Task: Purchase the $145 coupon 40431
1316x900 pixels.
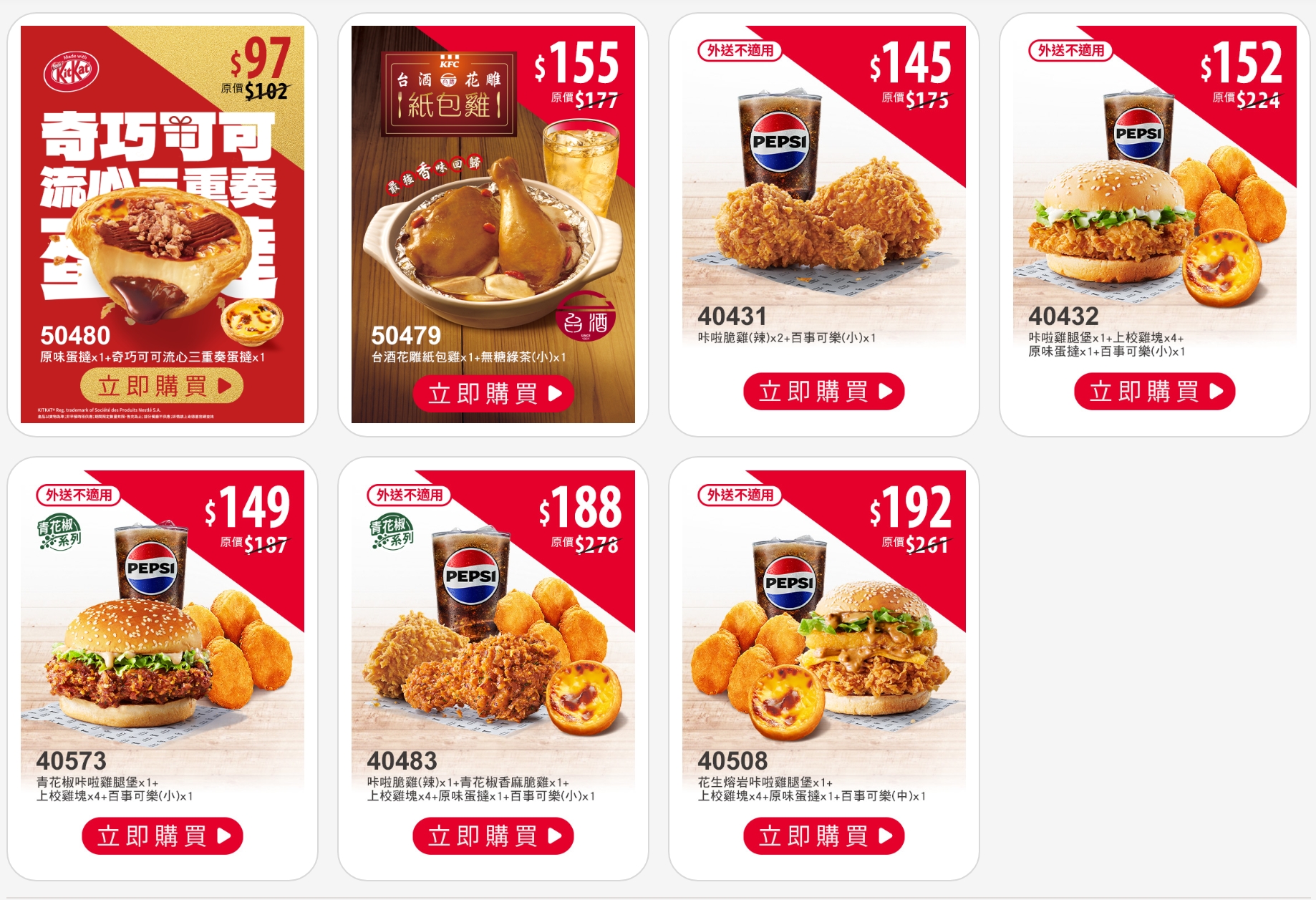Action: (x=824, y=392)
